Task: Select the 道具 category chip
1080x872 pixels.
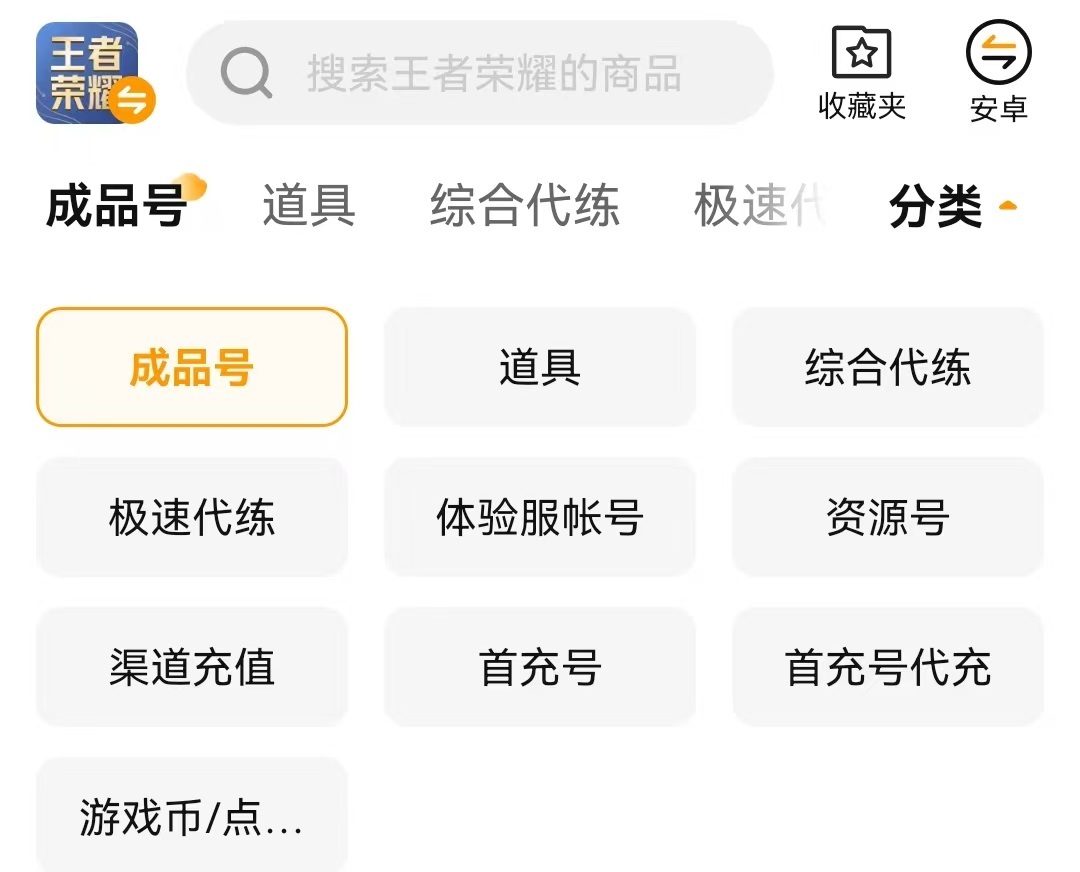Action: [x=540, y=367]
